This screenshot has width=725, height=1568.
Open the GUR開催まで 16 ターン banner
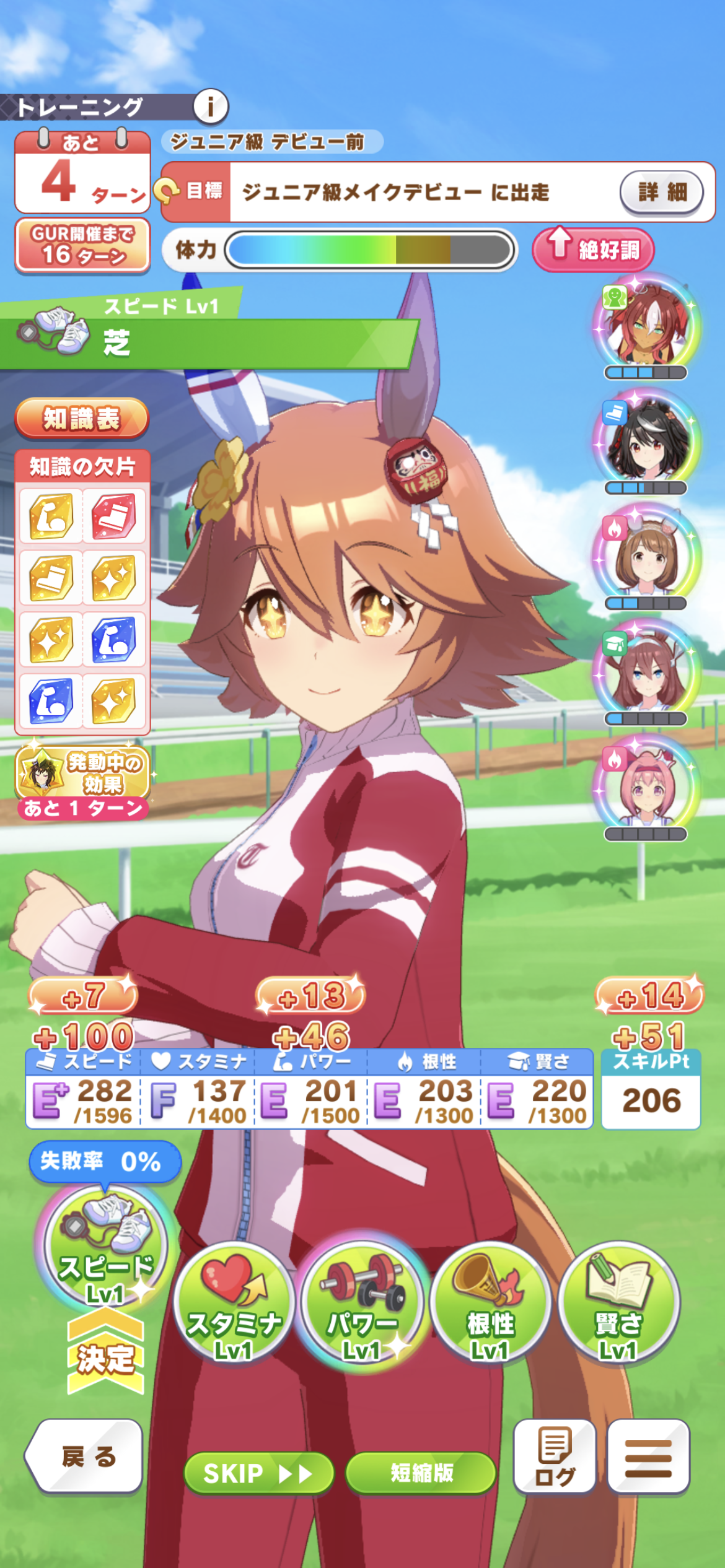82,245
